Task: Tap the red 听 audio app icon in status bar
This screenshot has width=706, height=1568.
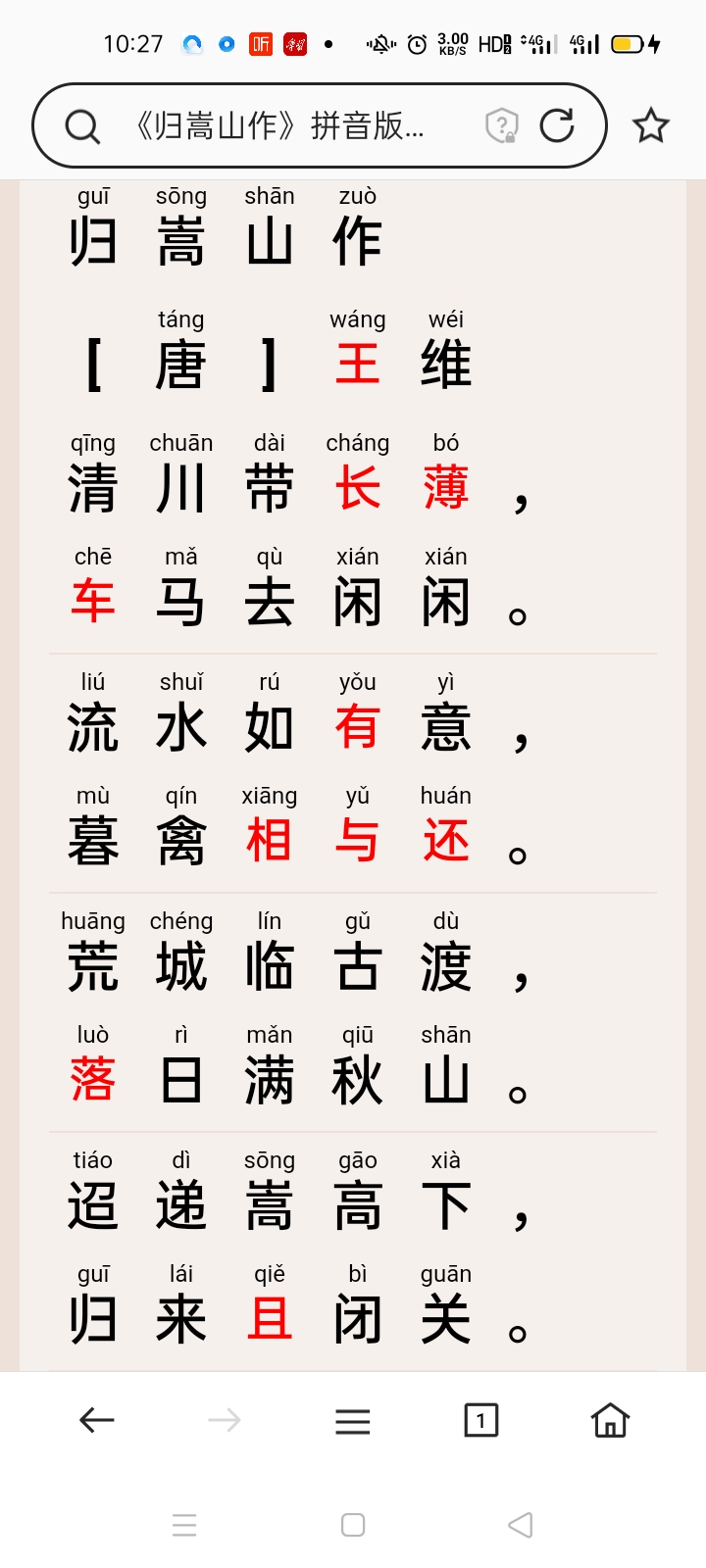Action: point(261,43)
